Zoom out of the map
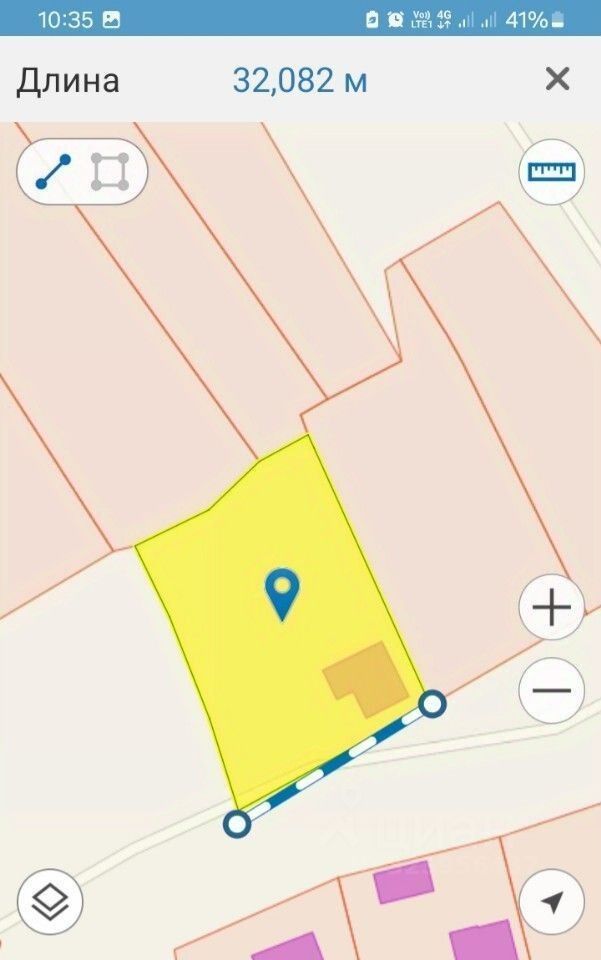This screenshot has height=960, width=601. (x=552, y=691)
